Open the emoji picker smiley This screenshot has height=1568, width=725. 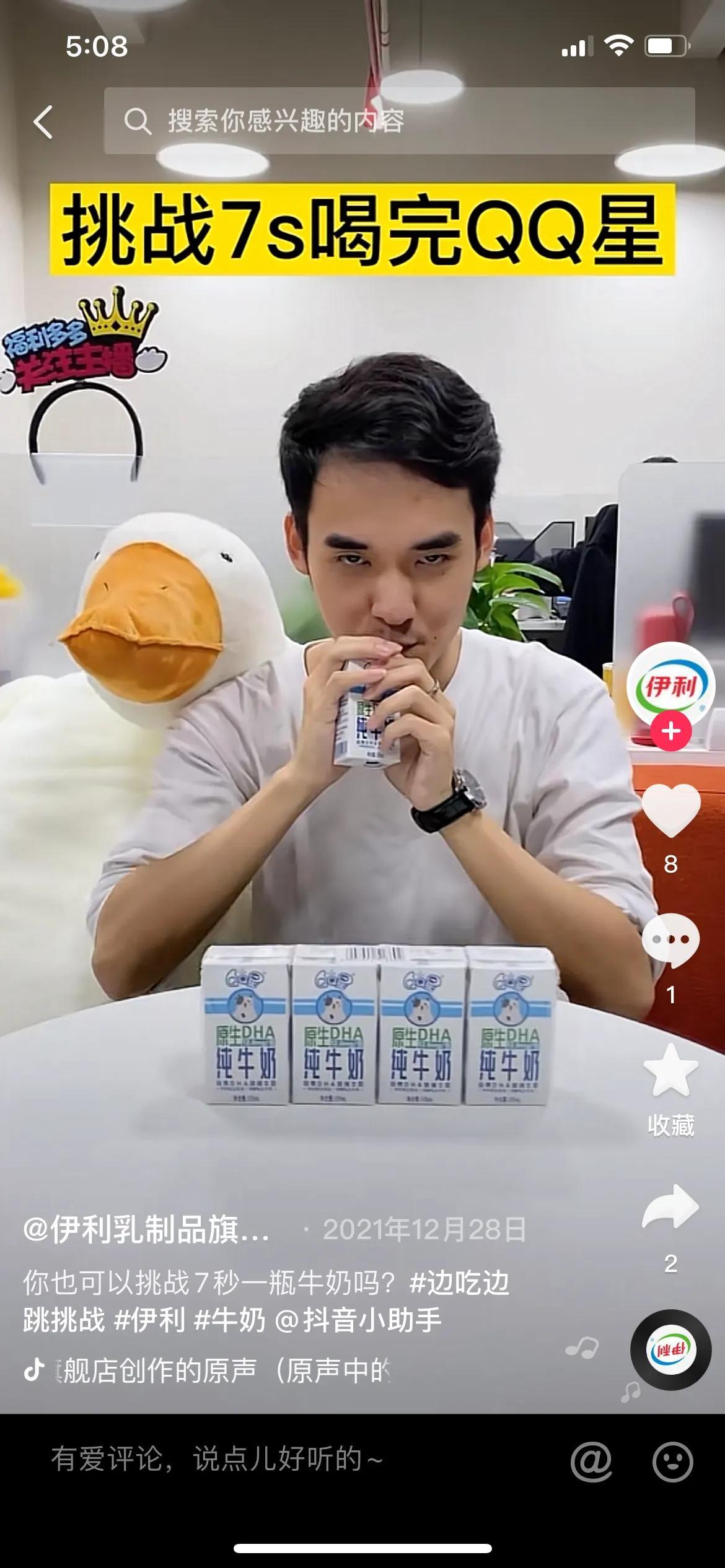[672, 1461]
